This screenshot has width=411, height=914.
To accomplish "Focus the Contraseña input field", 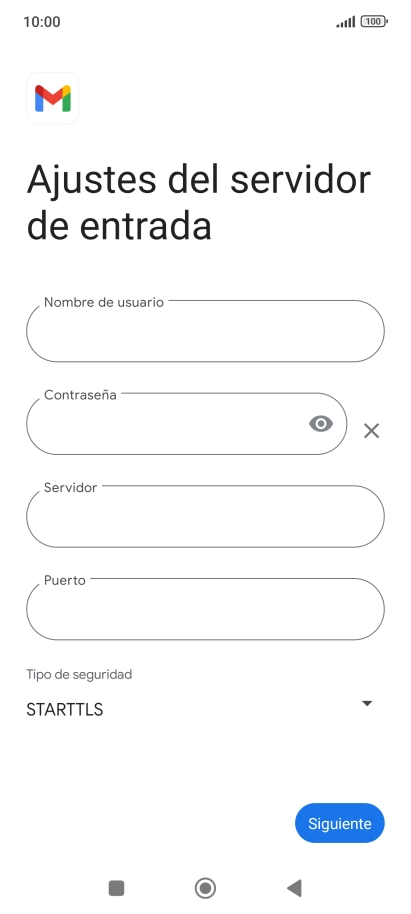I will point(187,424).
